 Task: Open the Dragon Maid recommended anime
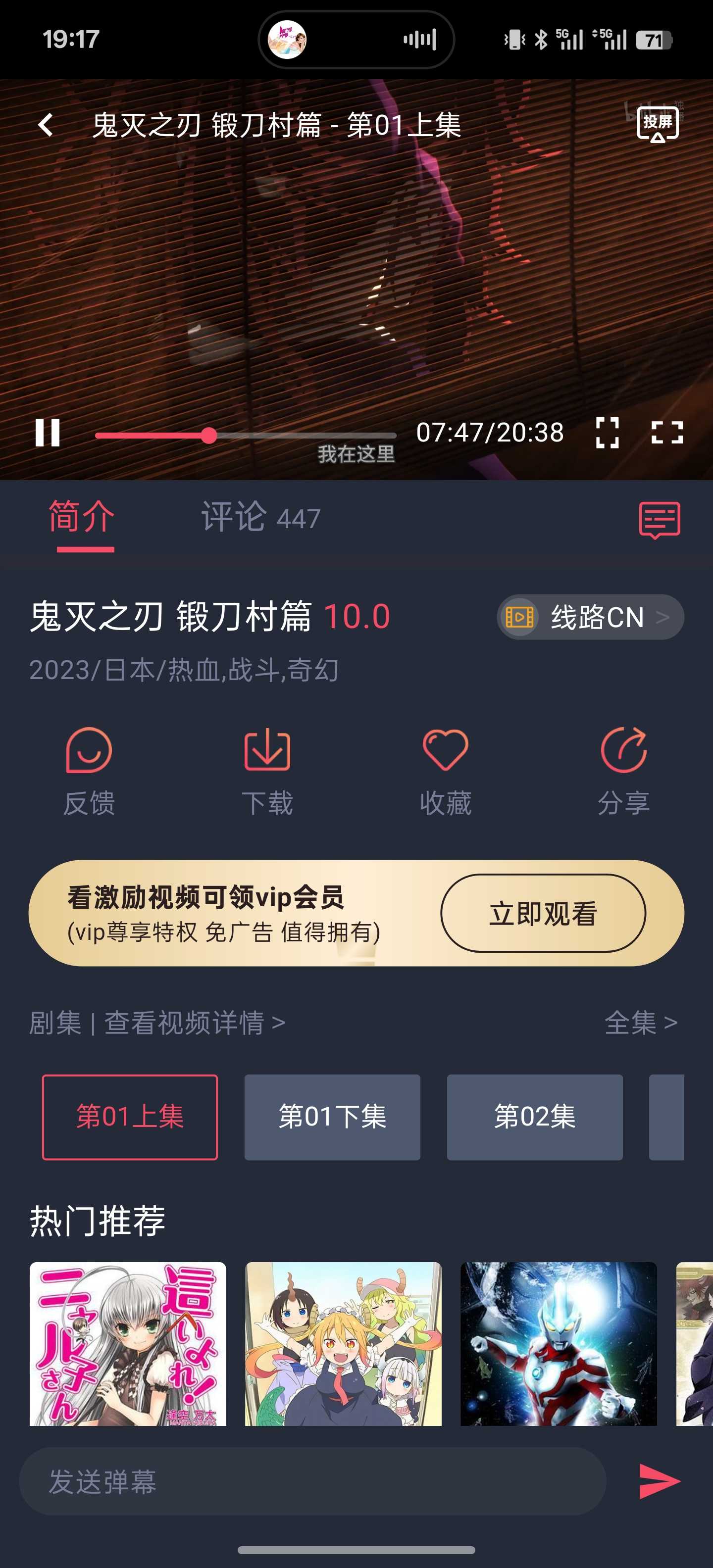coord(343,1343)
